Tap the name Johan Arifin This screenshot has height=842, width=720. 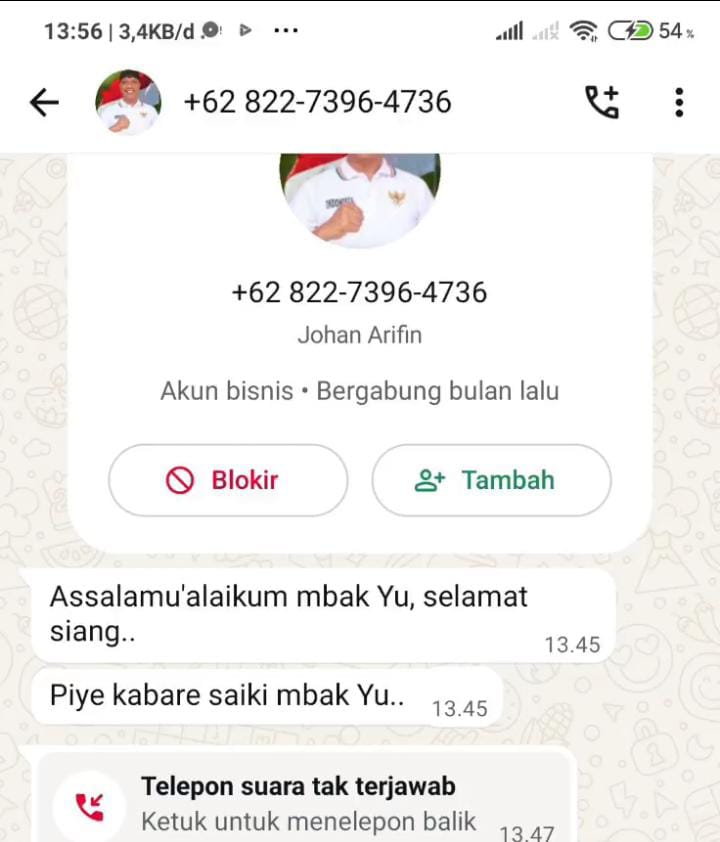359,335
